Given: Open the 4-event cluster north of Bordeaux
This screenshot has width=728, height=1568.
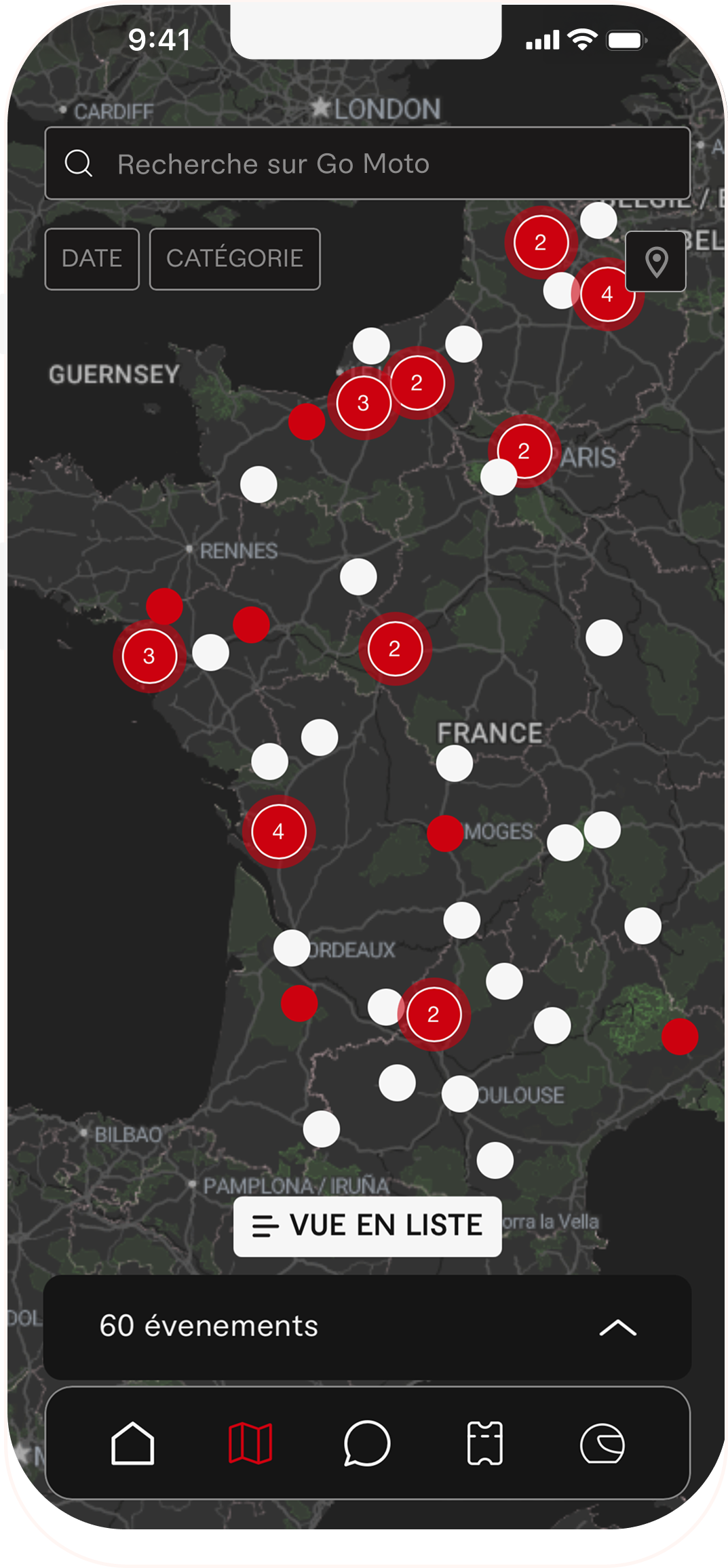Looking at the screenshot, I should click(x=278, y=831).
